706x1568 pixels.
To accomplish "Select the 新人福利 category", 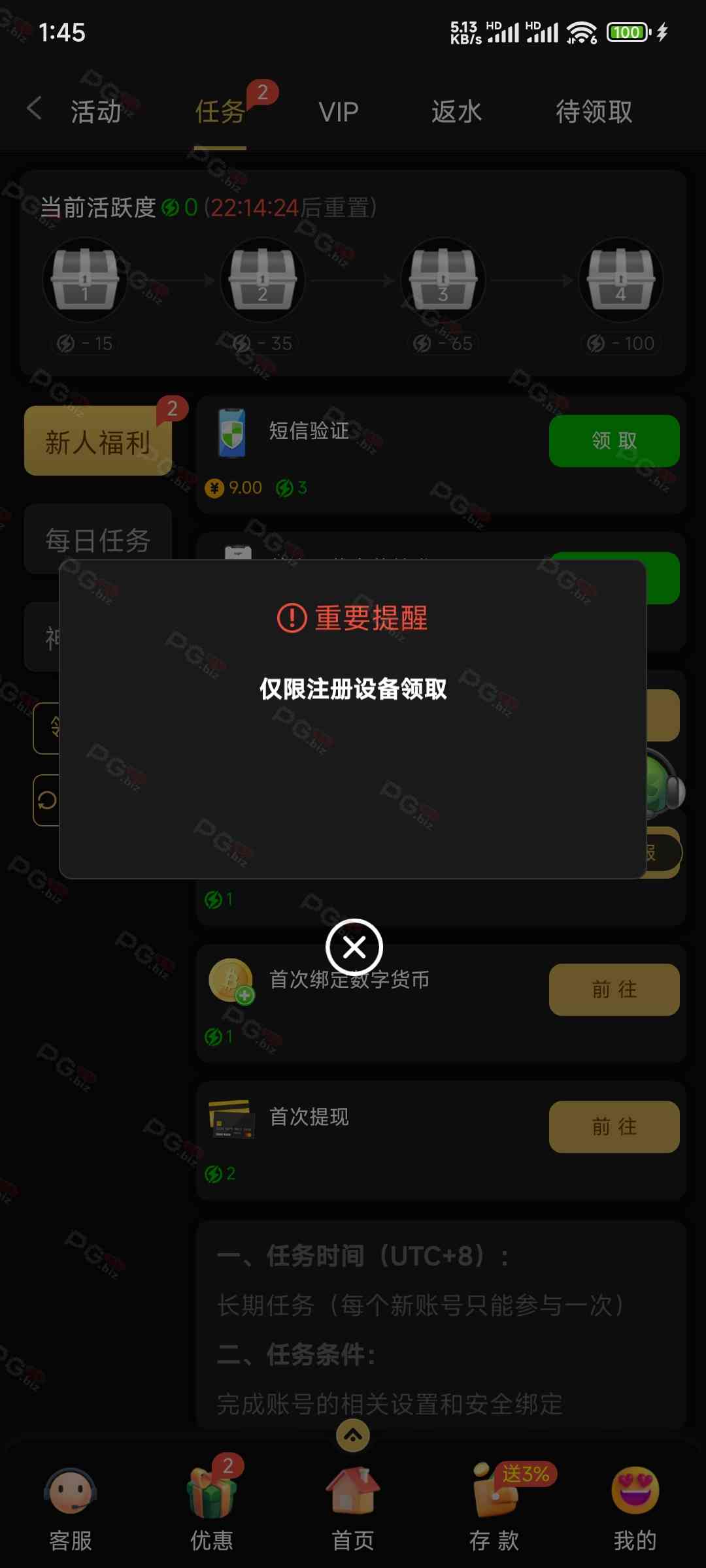I will pyautogui.click(x=98, y=442).
